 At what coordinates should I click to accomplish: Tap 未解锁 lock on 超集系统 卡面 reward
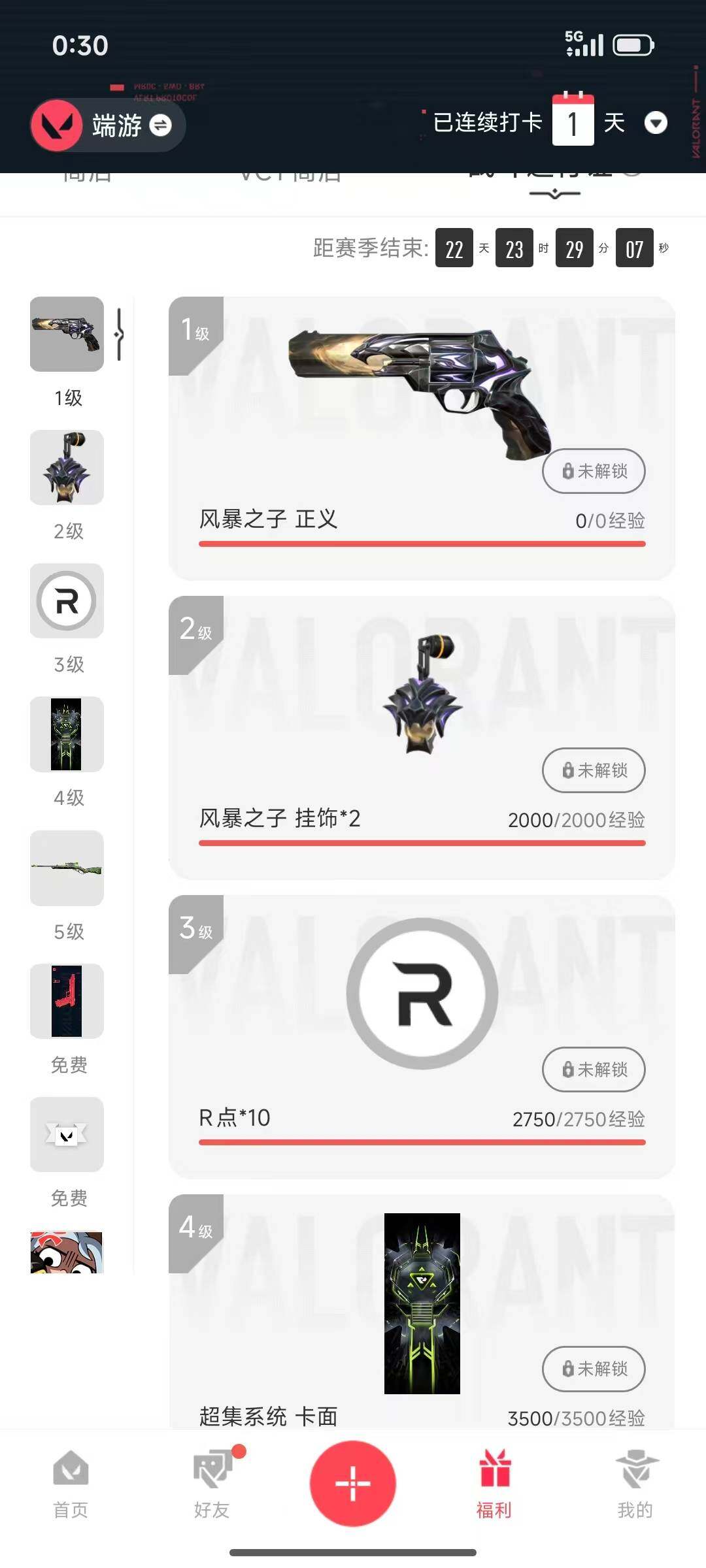click(594, 1369)
